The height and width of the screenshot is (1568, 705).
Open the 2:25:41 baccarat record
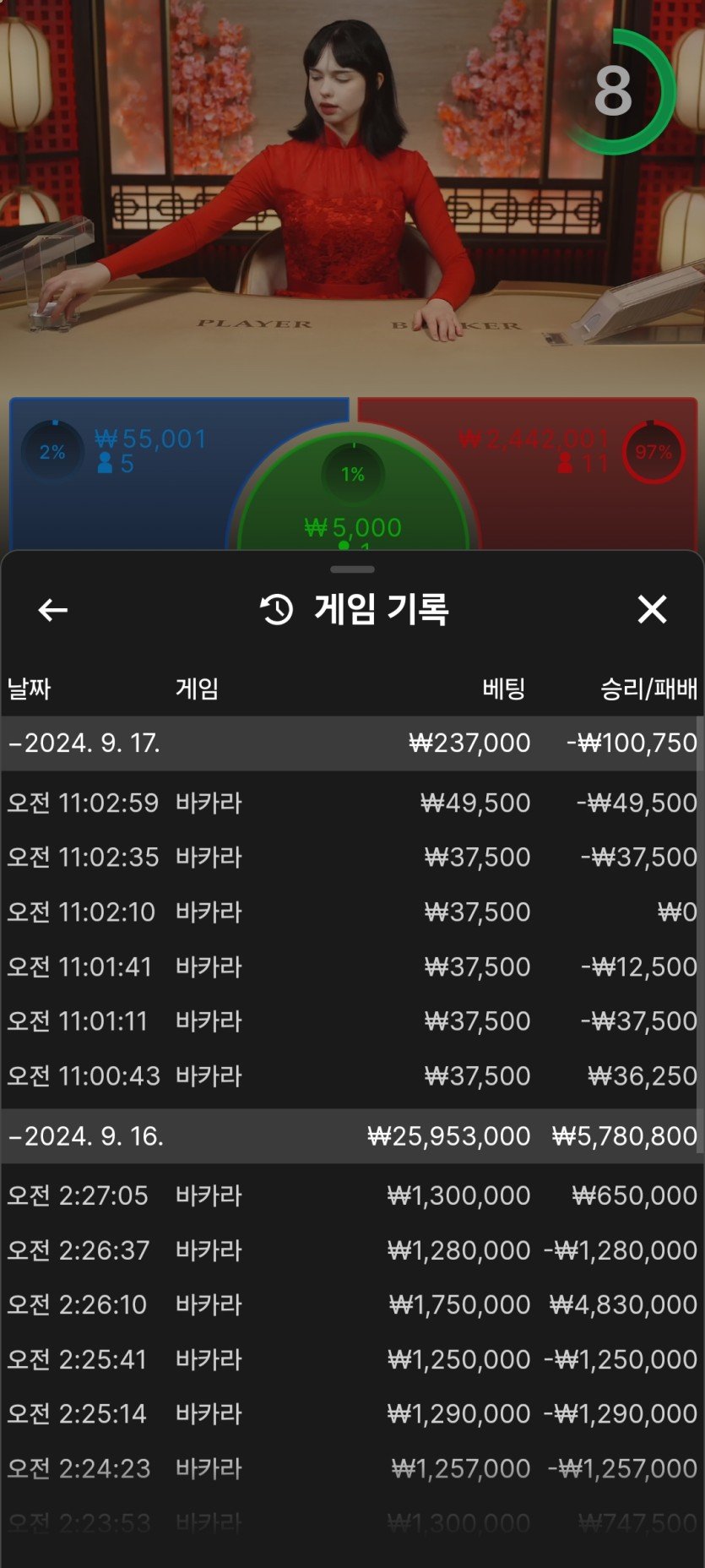352,1359
